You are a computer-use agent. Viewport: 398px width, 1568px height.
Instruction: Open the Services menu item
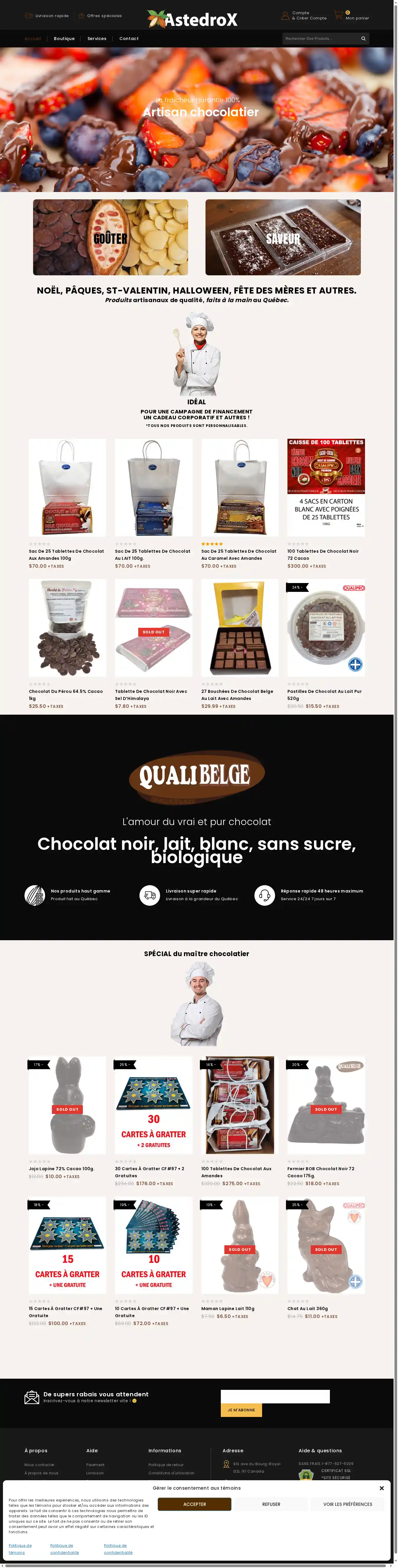coord(96,38)
